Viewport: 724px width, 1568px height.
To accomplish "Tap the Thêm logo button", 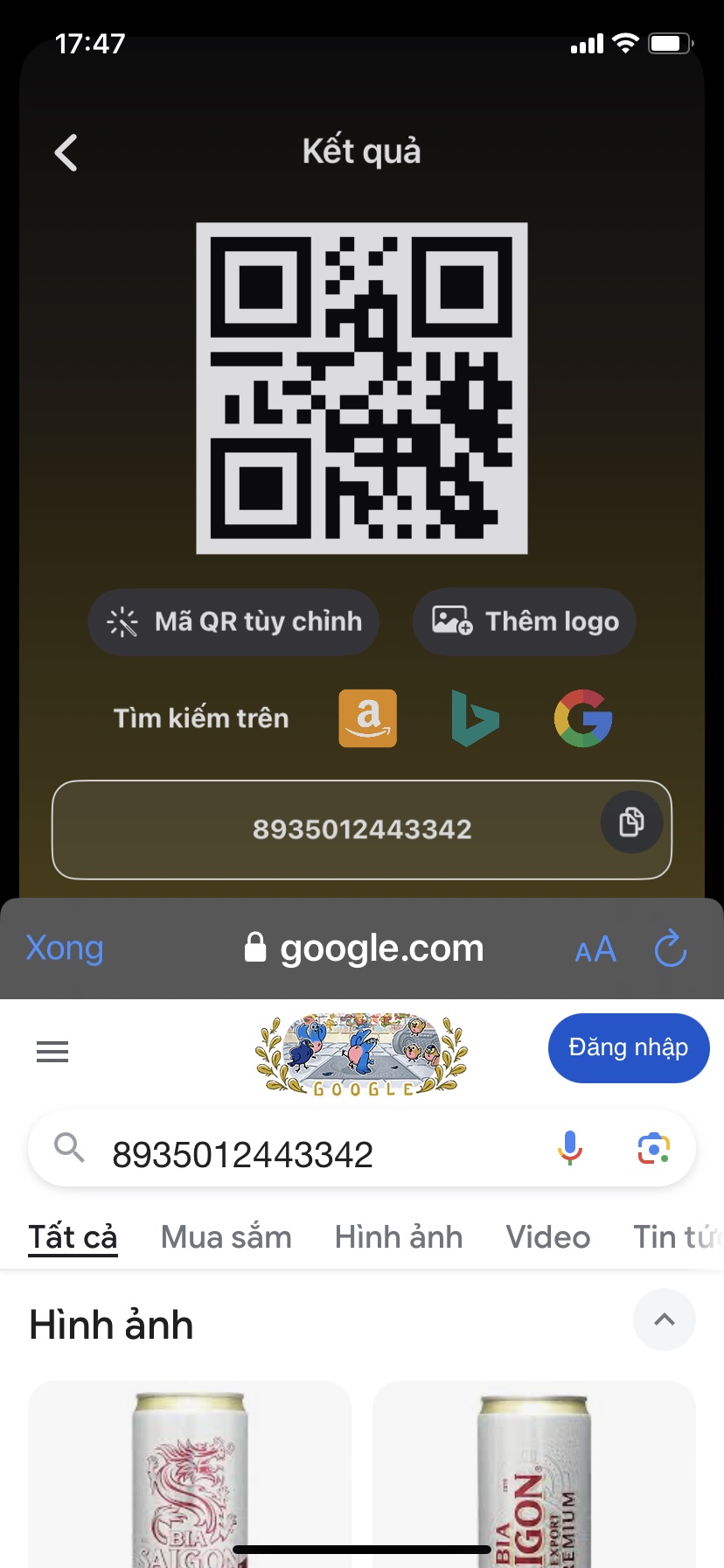I will 524,622.
